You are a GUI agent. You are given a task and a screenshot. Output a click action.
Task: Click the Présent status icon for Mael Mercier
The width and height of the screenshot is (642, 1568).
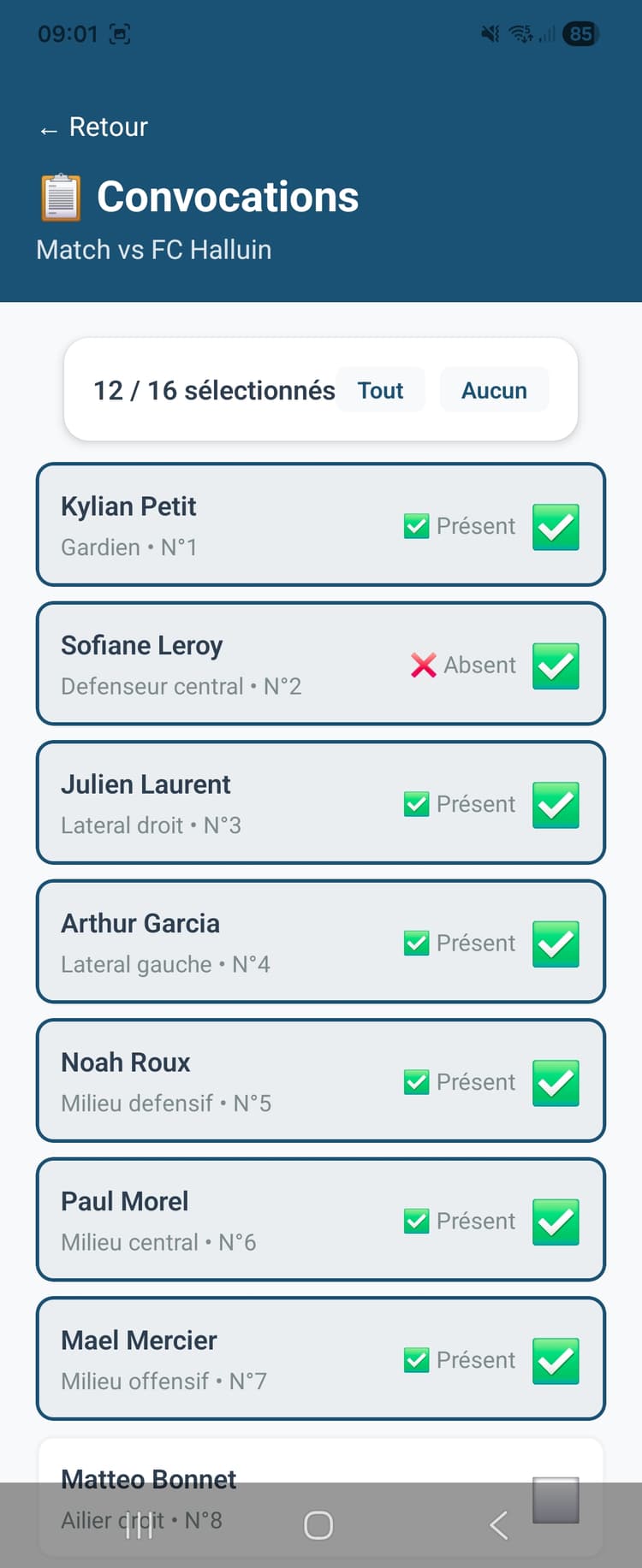tap(416, 1359)
